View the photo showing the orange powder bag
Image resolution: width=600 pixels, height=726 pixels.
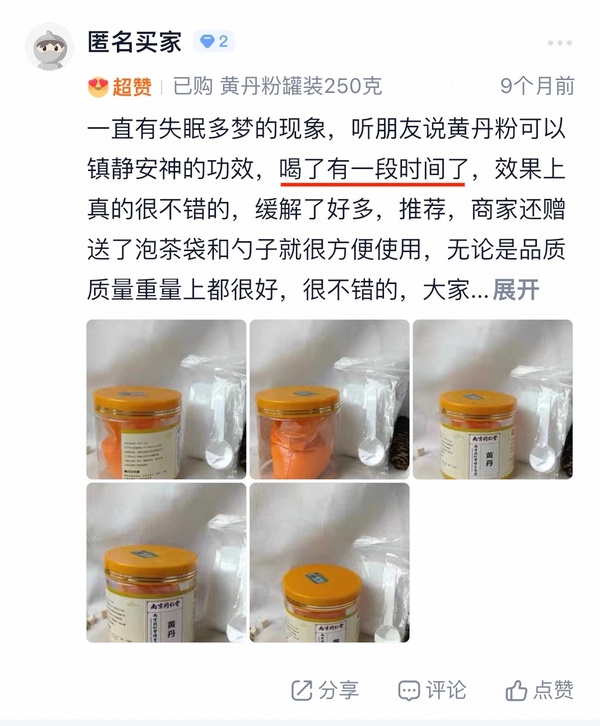pos(329,398)
